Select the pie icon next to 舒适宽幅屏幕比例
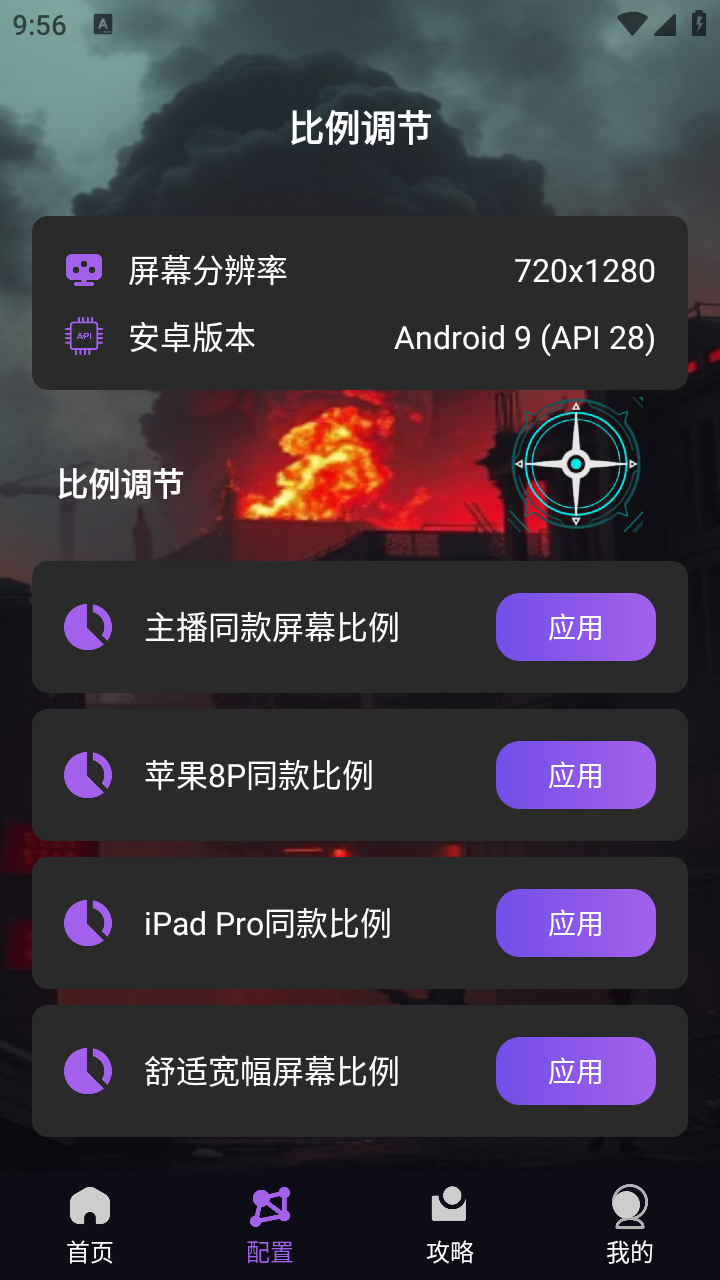The height and width of the screenshot is (1280, 720). [88, 1071]
